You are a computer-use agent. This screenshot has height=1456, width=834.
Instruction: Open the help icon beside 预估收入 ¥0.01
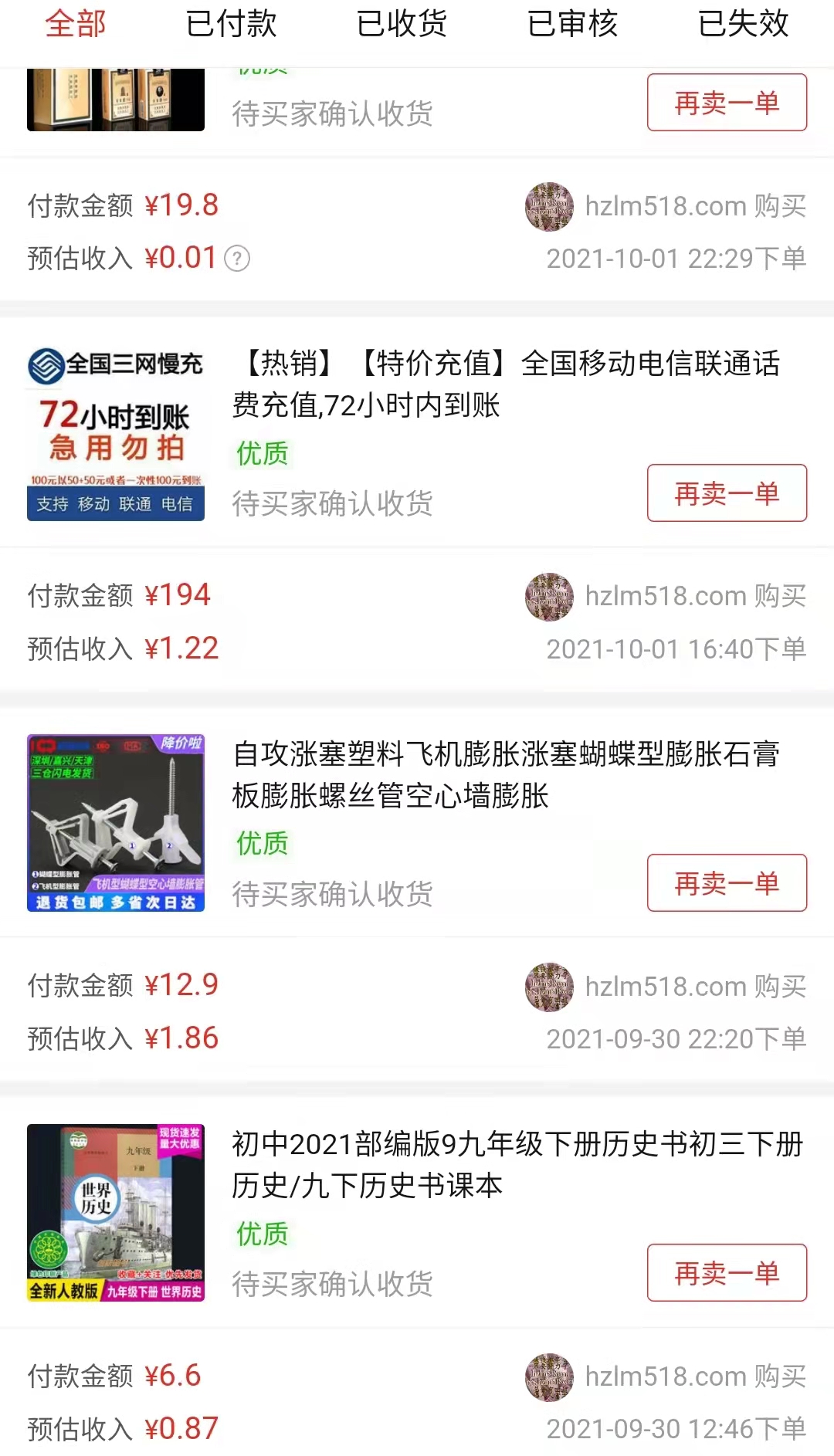point(237,259)
